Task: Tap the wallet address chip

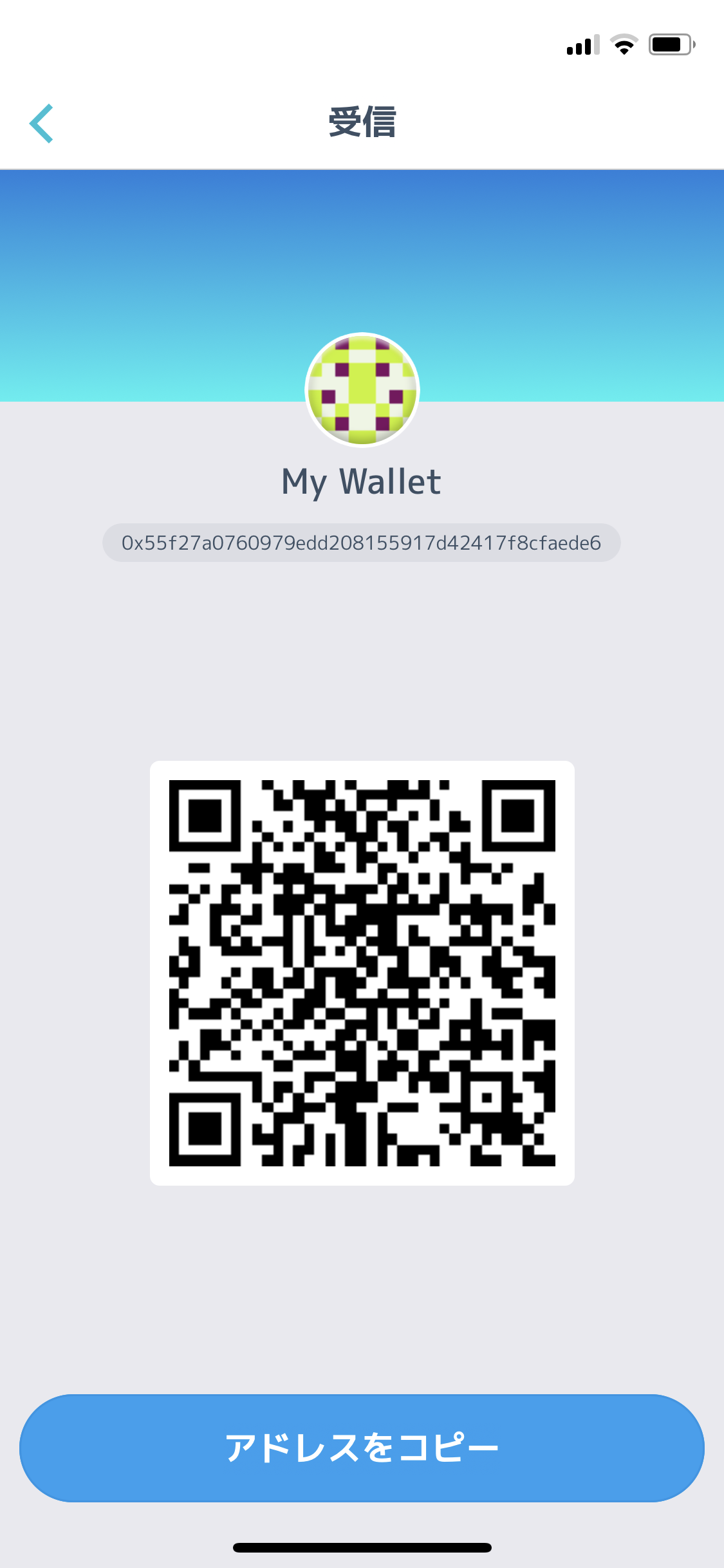Action: [x=361, y=543]
